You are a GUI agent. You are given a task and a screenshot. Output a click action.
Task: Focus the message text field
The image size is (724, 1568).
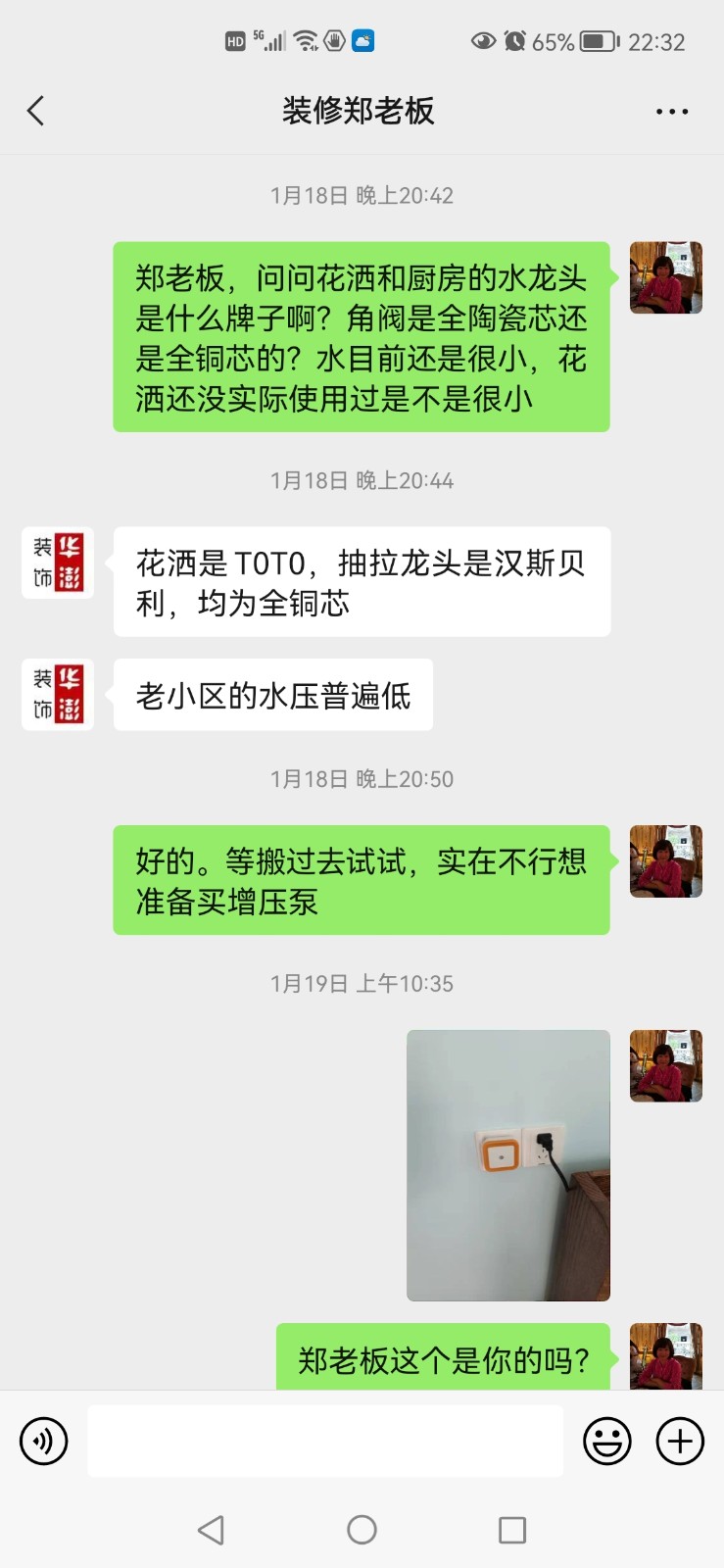[325, 1441]
